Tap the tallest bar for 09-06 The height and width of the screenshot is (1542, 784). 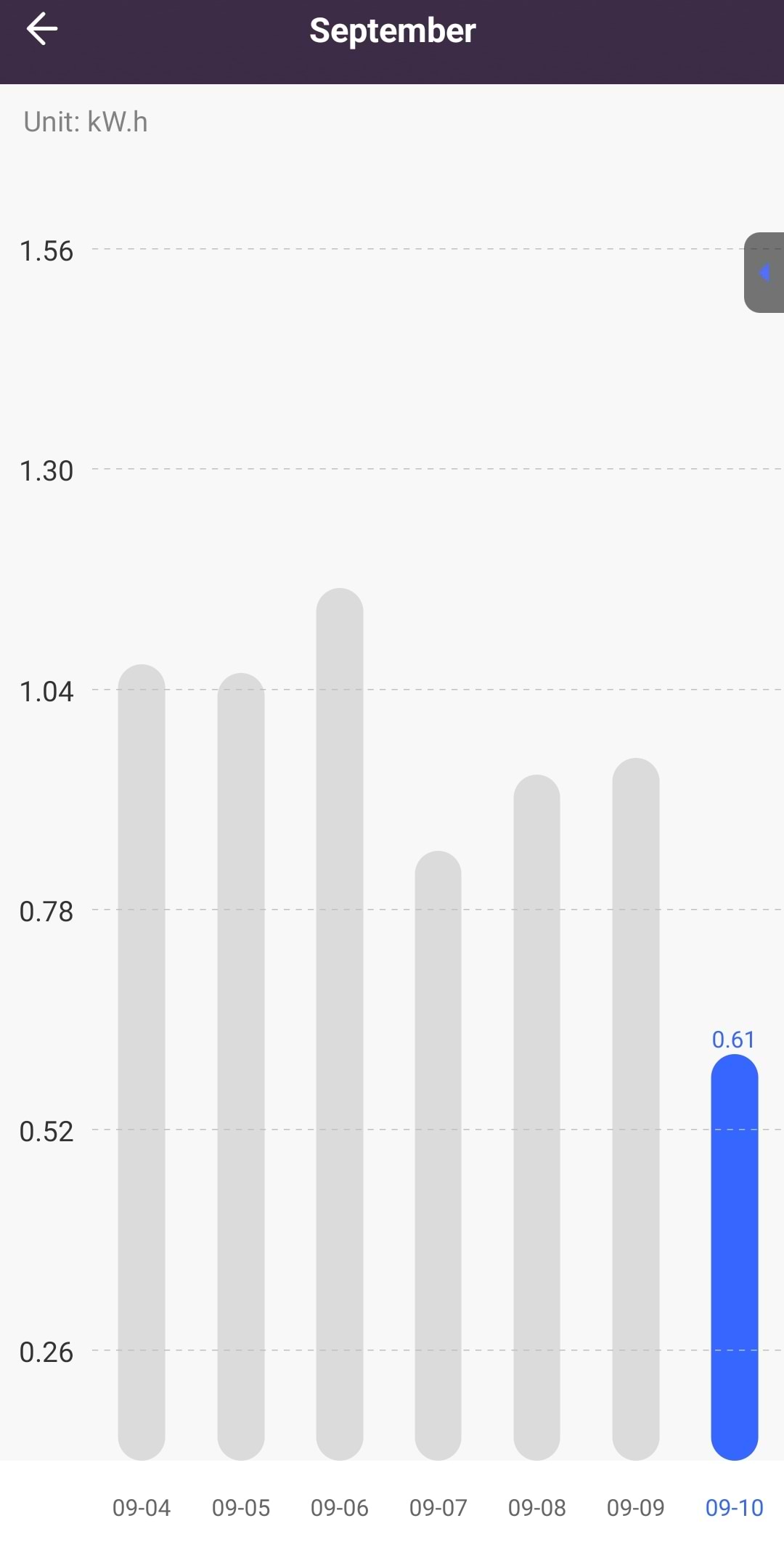[340, 1024]
